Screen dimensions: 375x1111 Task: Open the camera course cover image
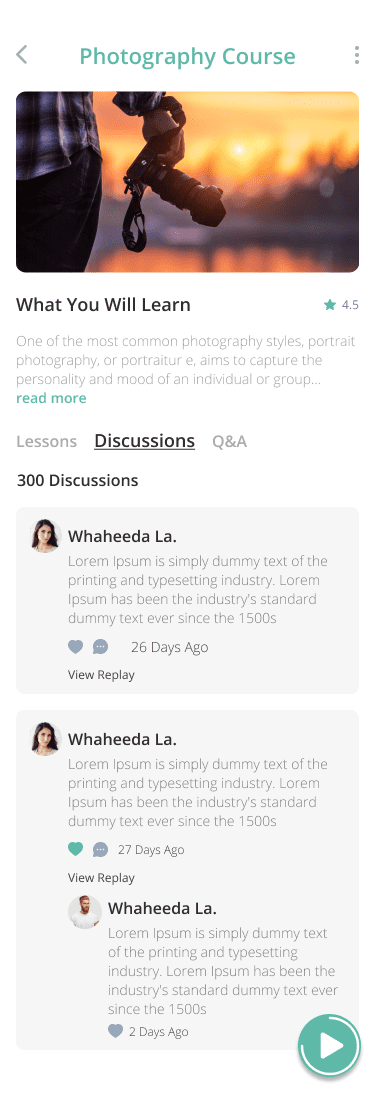tap(187, 182)
